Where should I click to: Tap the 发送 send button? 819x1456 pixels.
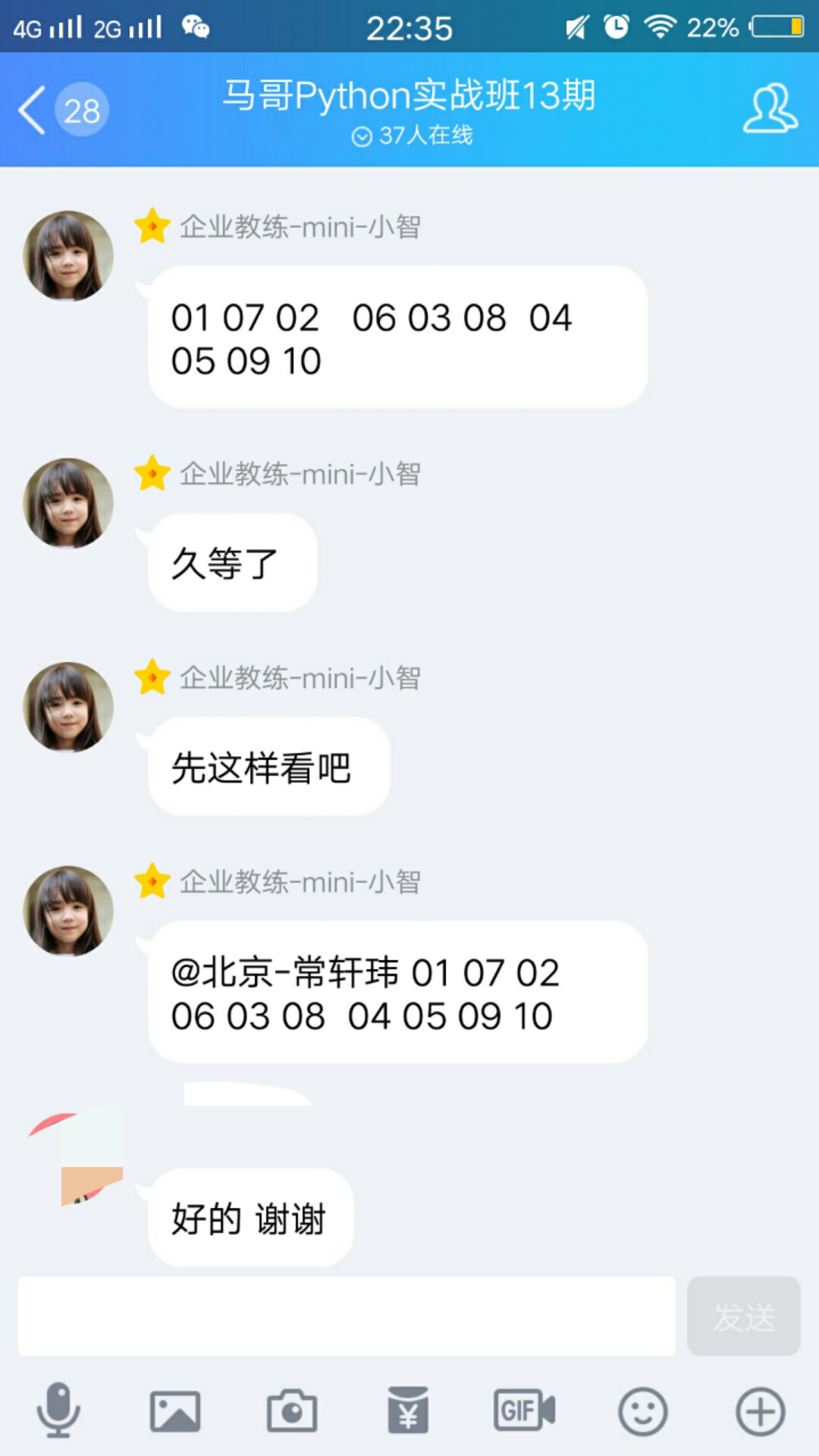click(743, 1316)
